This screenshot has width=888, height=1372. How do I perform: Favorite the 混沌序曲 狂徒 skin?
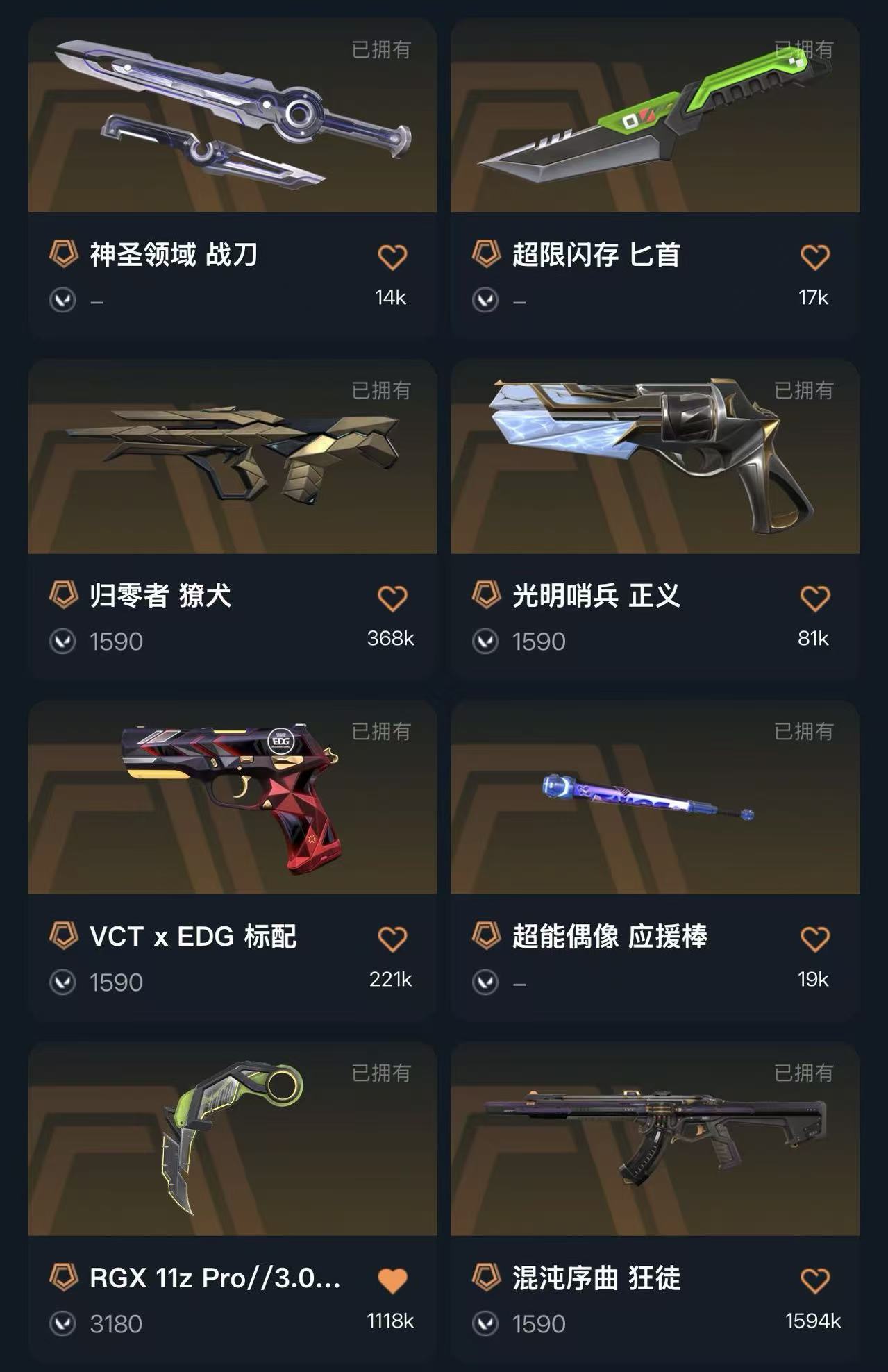tap(814, 1280)
